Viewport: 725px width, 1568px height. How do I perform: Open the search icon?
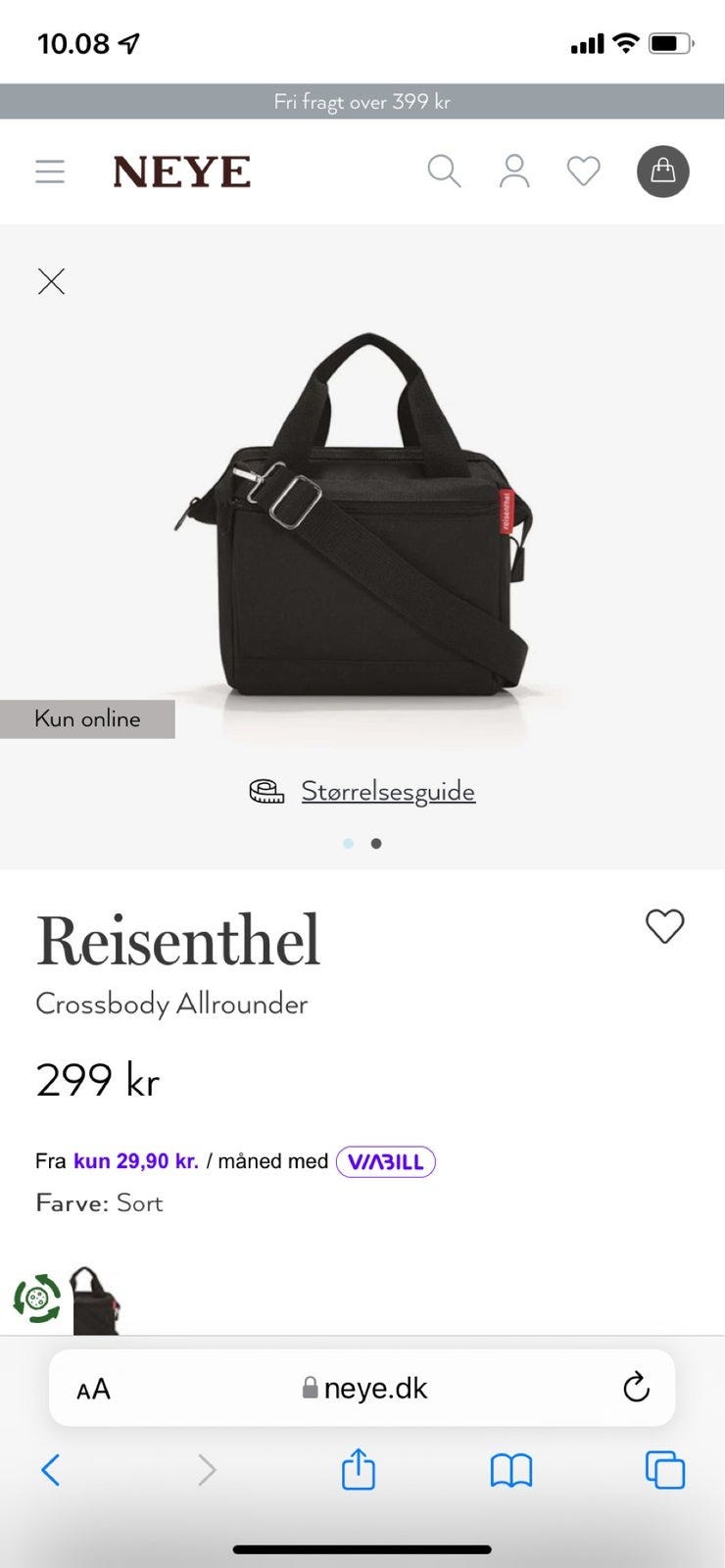tap(445, 171)
